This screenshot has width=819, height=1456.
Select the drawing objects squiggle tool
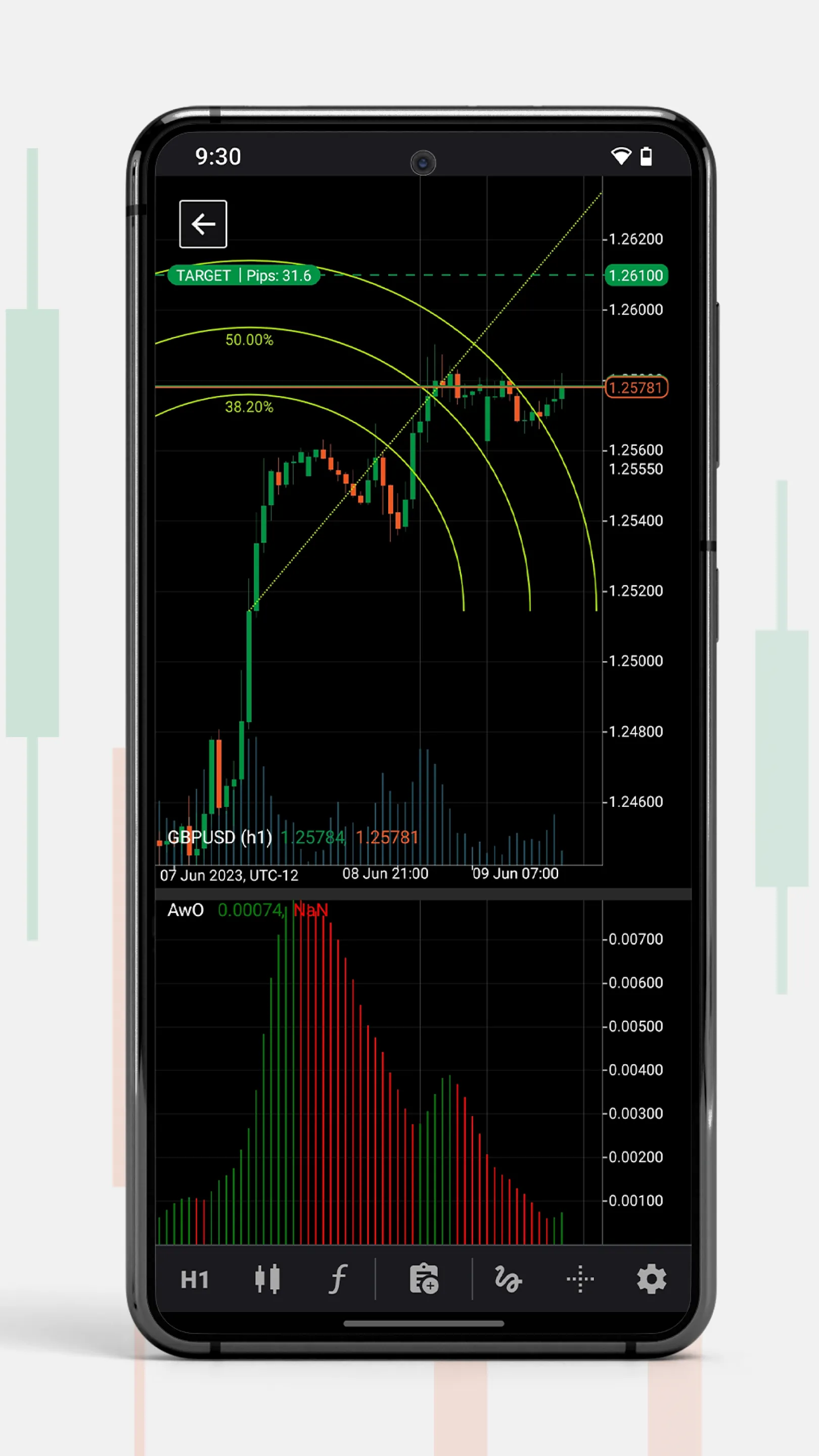(x=508, y=1279)
